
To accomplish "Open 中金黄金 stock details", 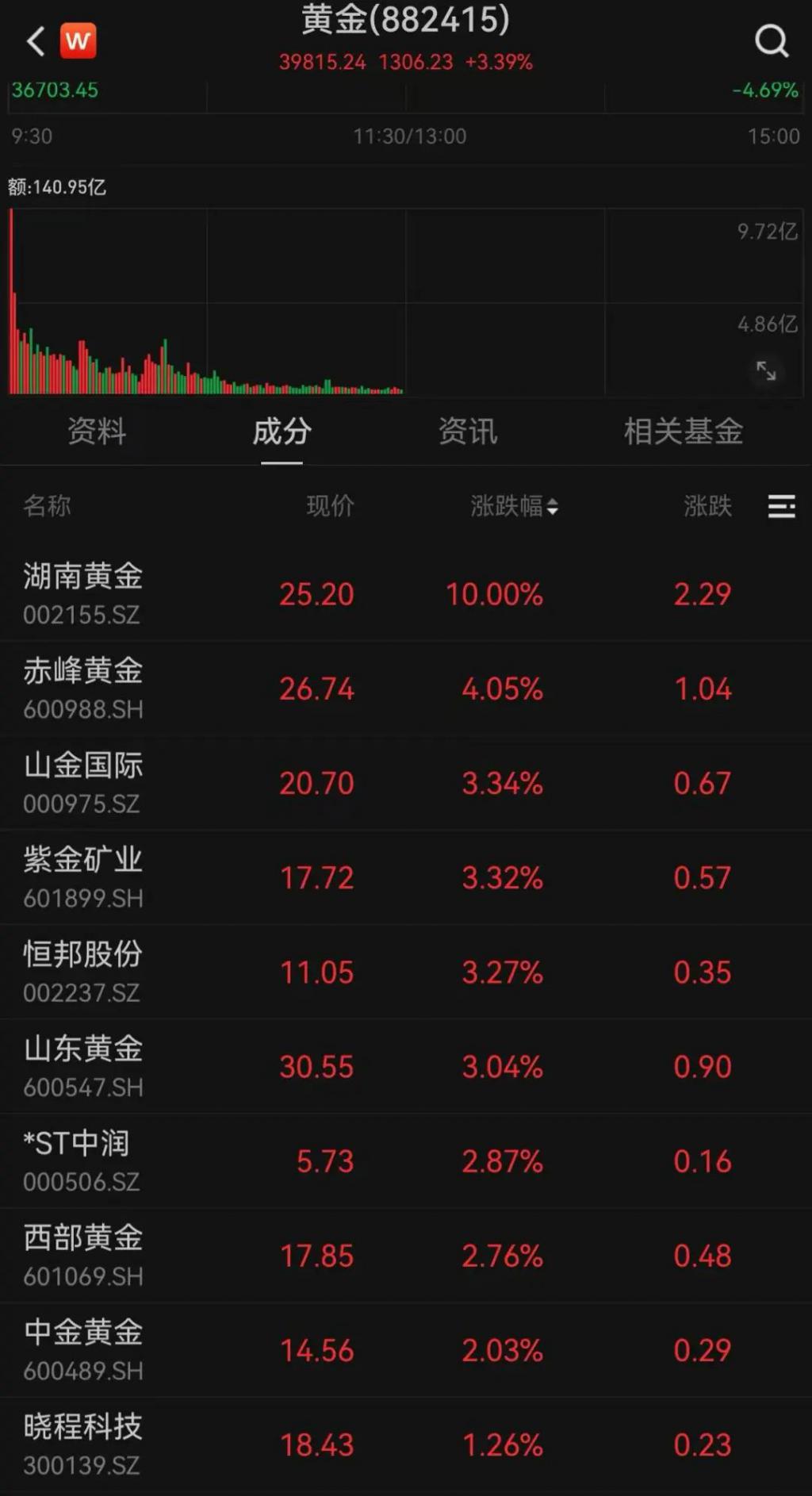I will click(406, 1348).
